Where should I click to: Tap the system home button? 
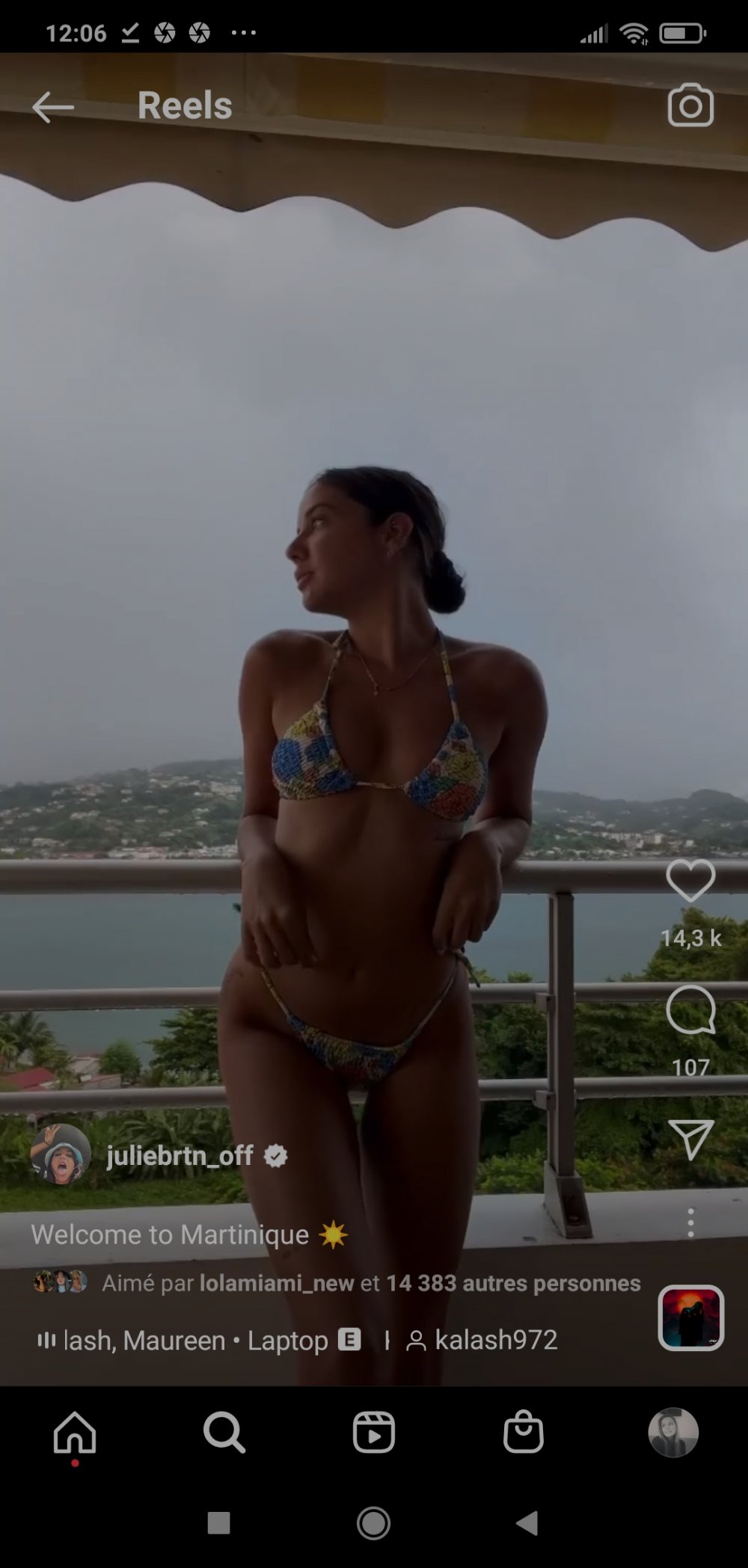pos(373,1522)
